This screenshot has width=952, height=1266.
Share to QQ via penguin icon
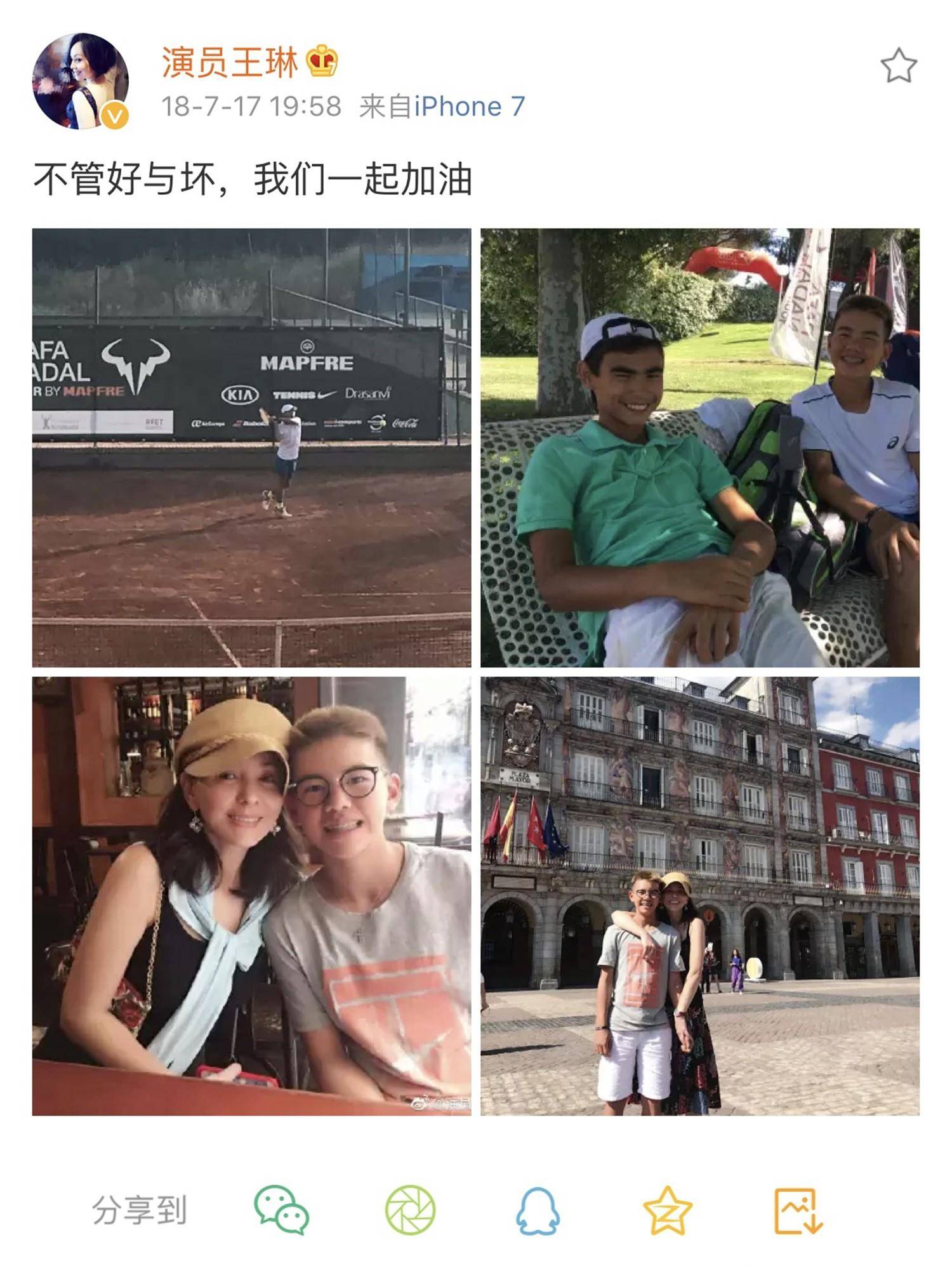(x=538, y=1210)
